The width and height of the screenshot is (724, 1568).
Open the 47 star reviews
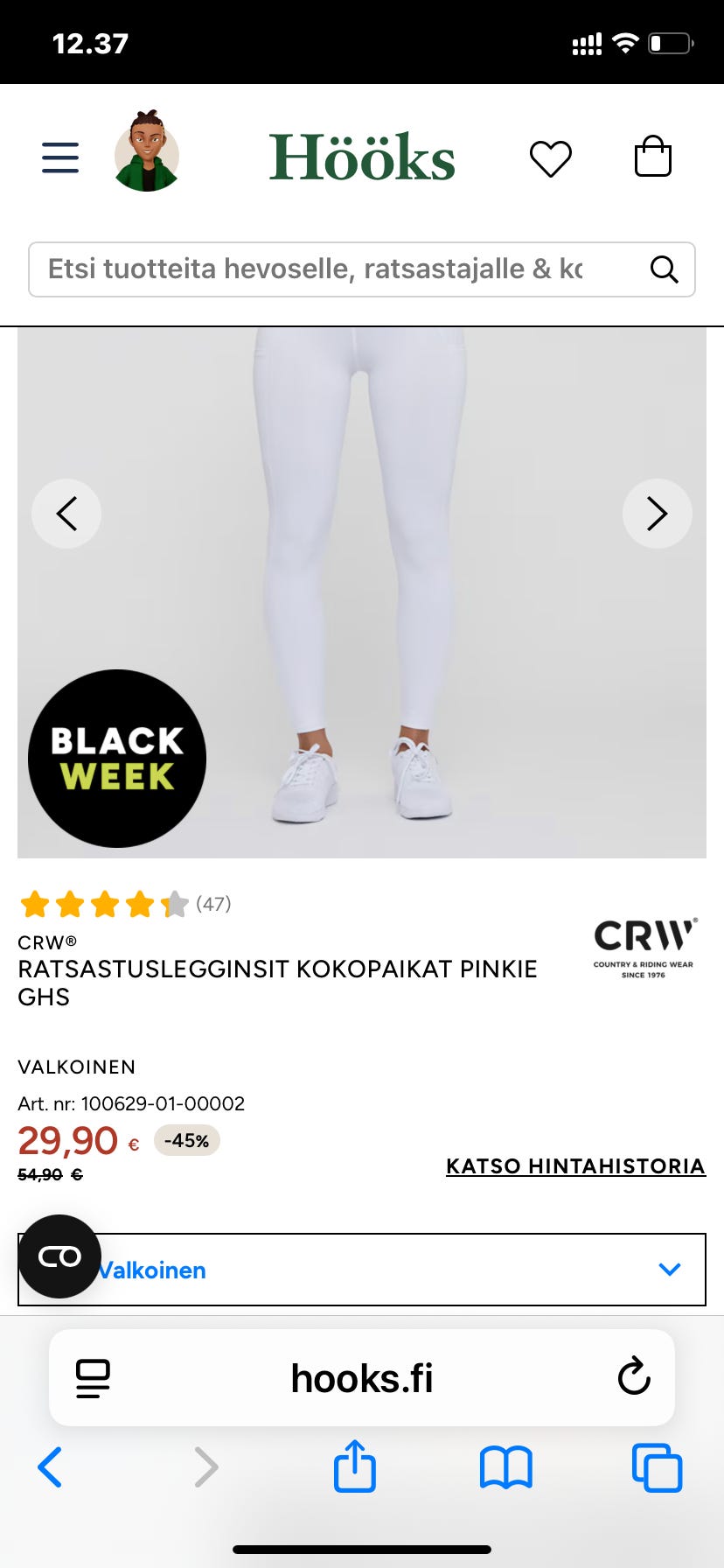click(x=125, y=904)
